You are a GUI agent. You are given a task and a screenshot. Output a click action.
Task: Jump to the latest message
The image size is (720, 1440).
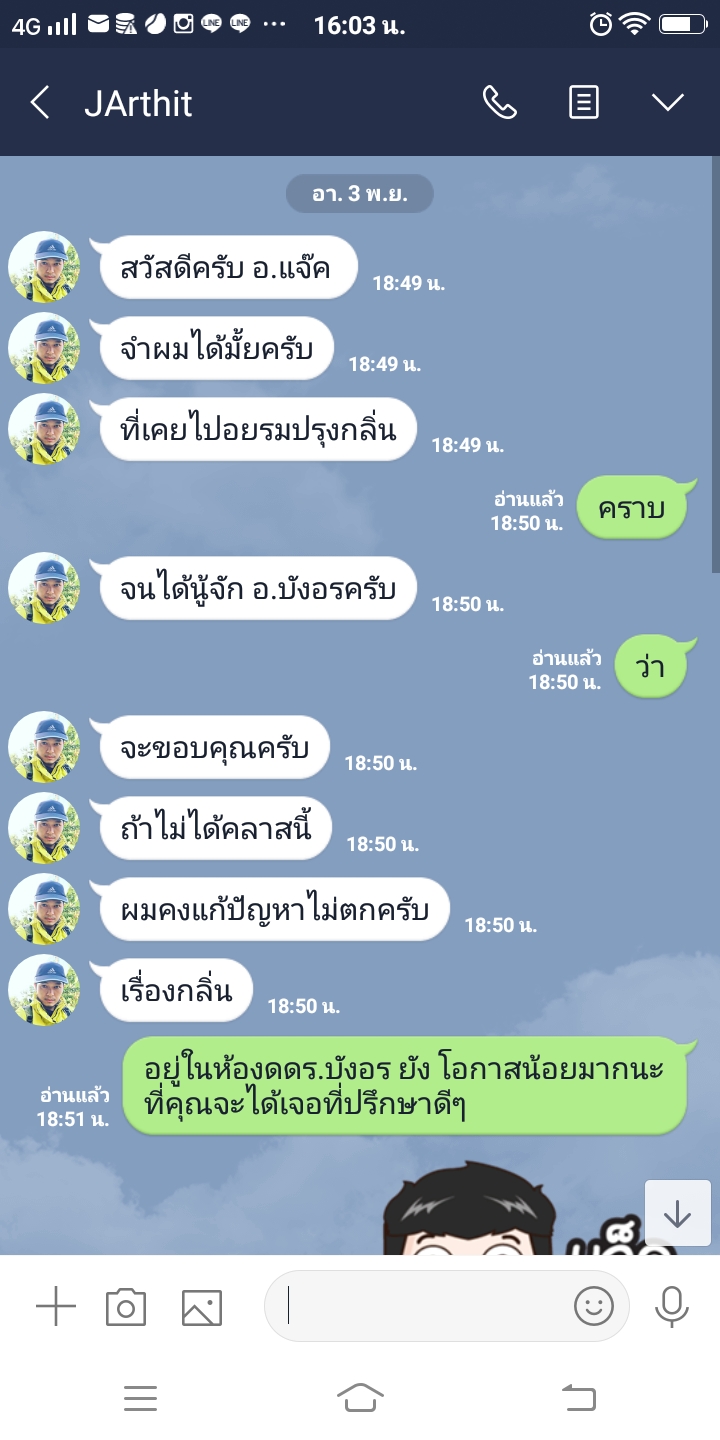point(677,1214)
